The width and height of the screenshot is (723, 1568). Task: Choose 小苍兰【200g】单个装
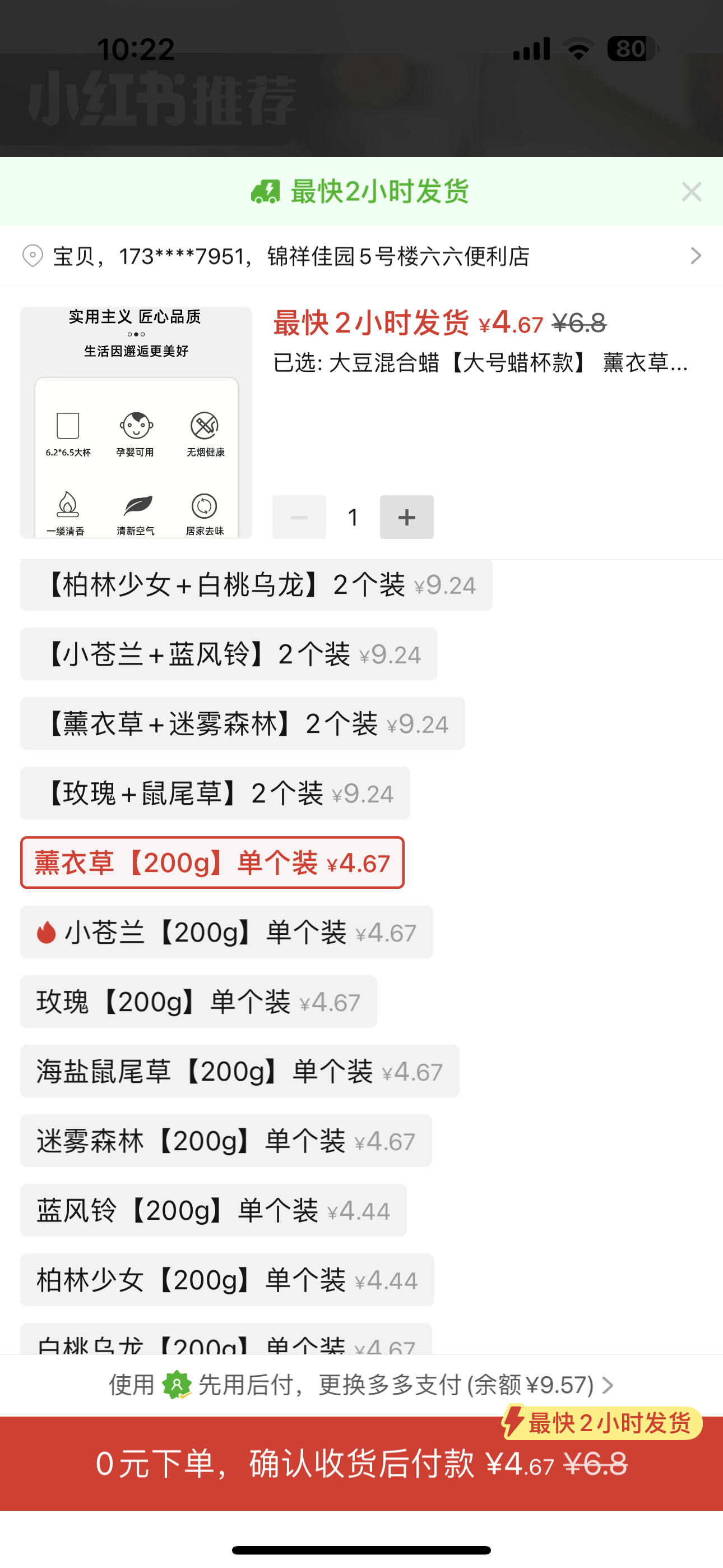[x=226, y=932]
